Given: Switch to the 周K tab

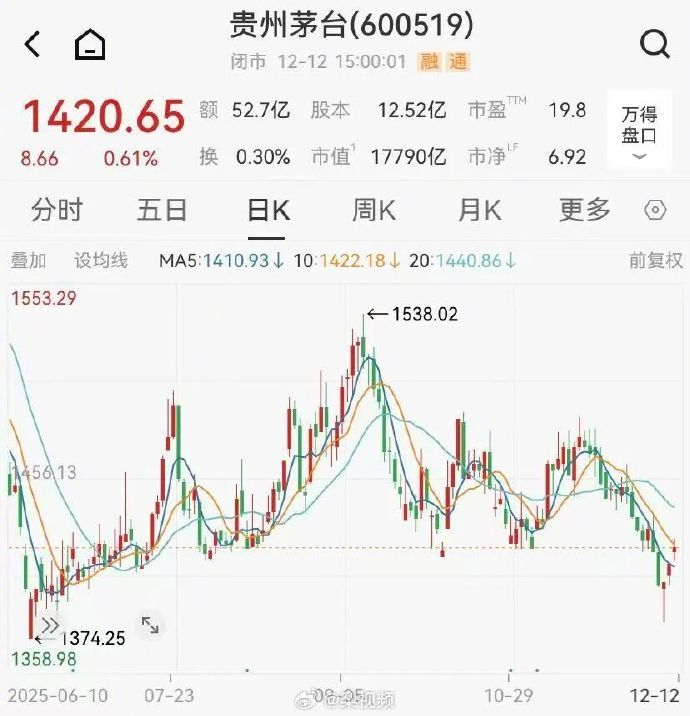Looking at the screenshot, I should (374, 211).
